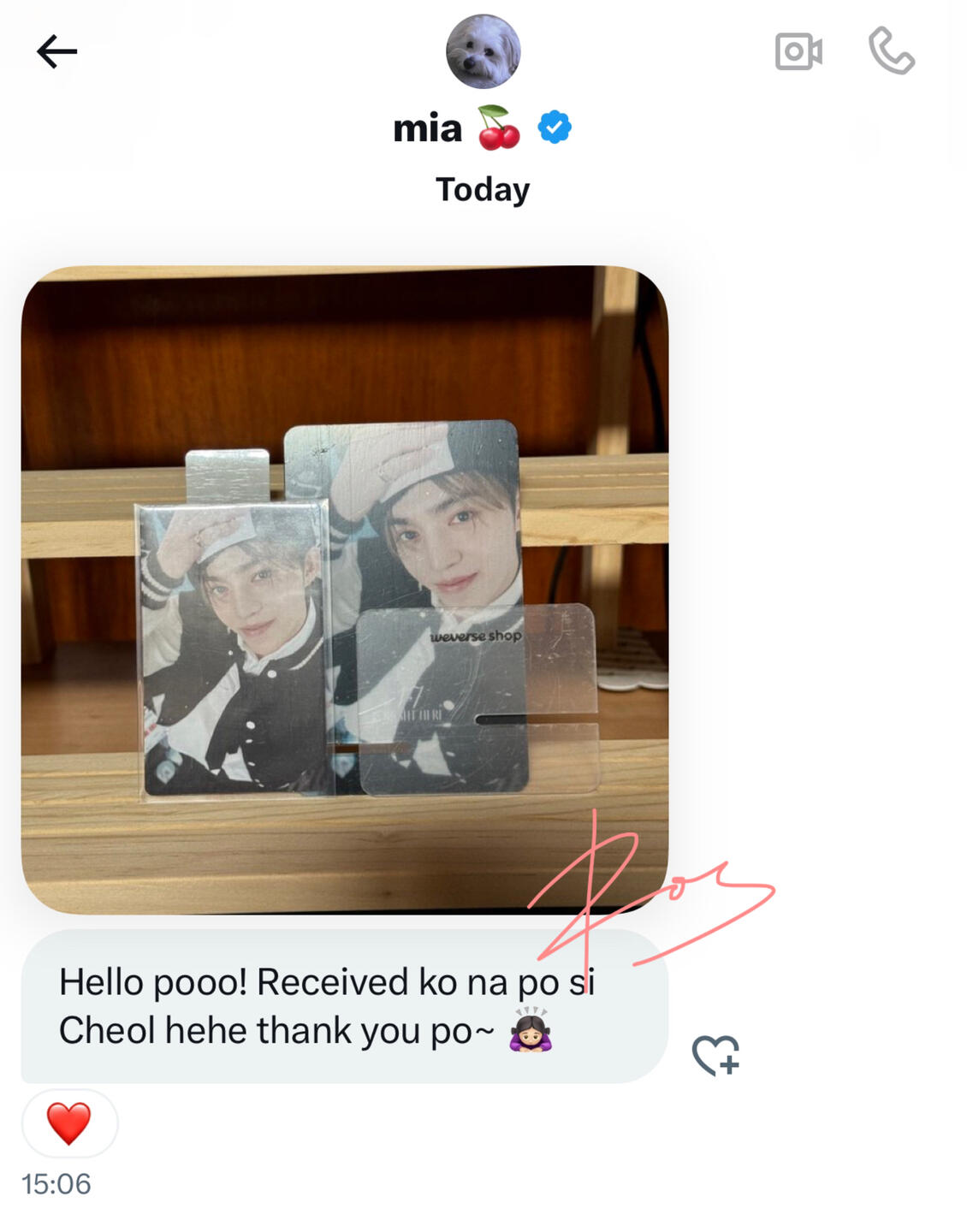This screenshot has height=1232, width=967.
Task: Tap the heart reaction under the message
Action: coord(69,1122)
